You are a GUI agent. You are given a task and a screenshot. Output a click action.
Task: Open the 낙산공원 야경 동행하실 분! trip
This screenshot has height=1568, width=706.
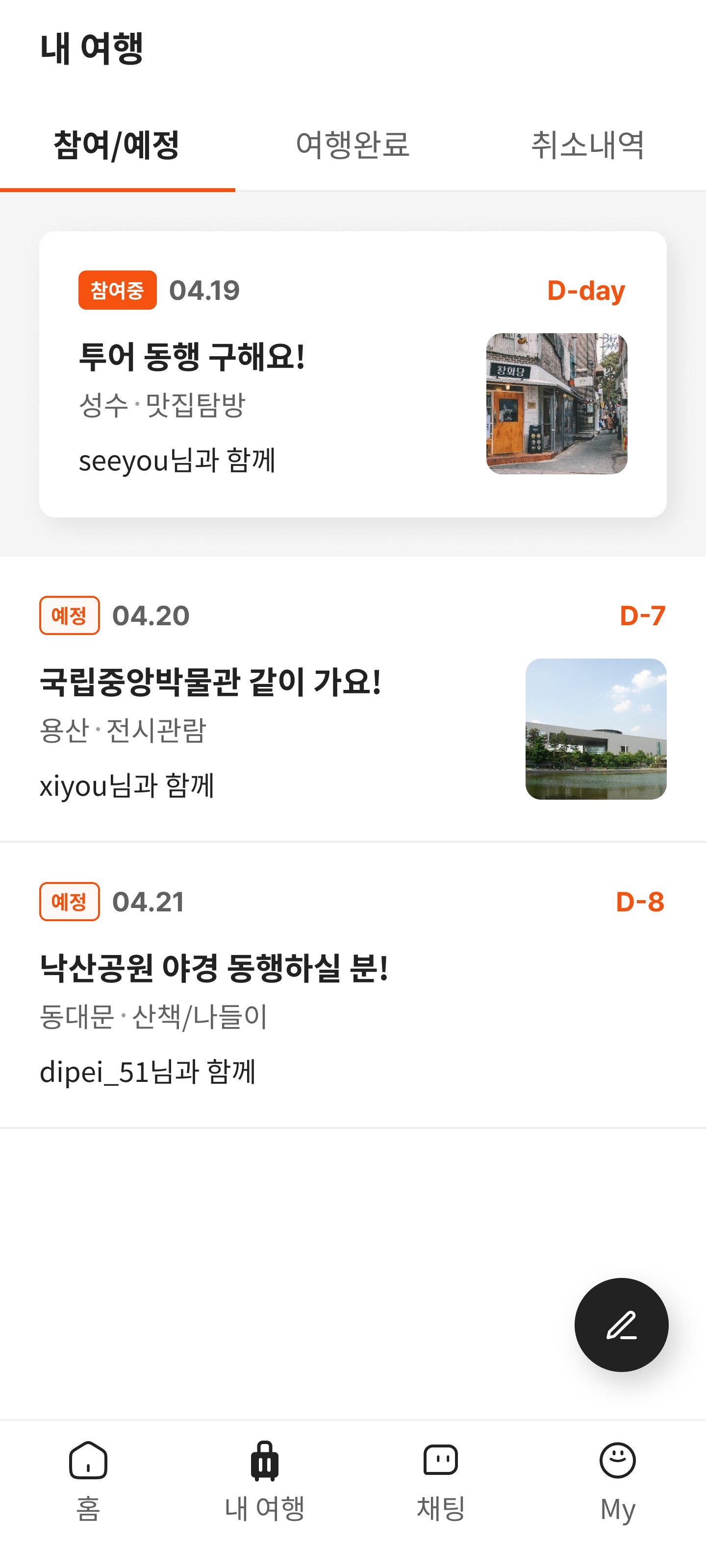352,986
